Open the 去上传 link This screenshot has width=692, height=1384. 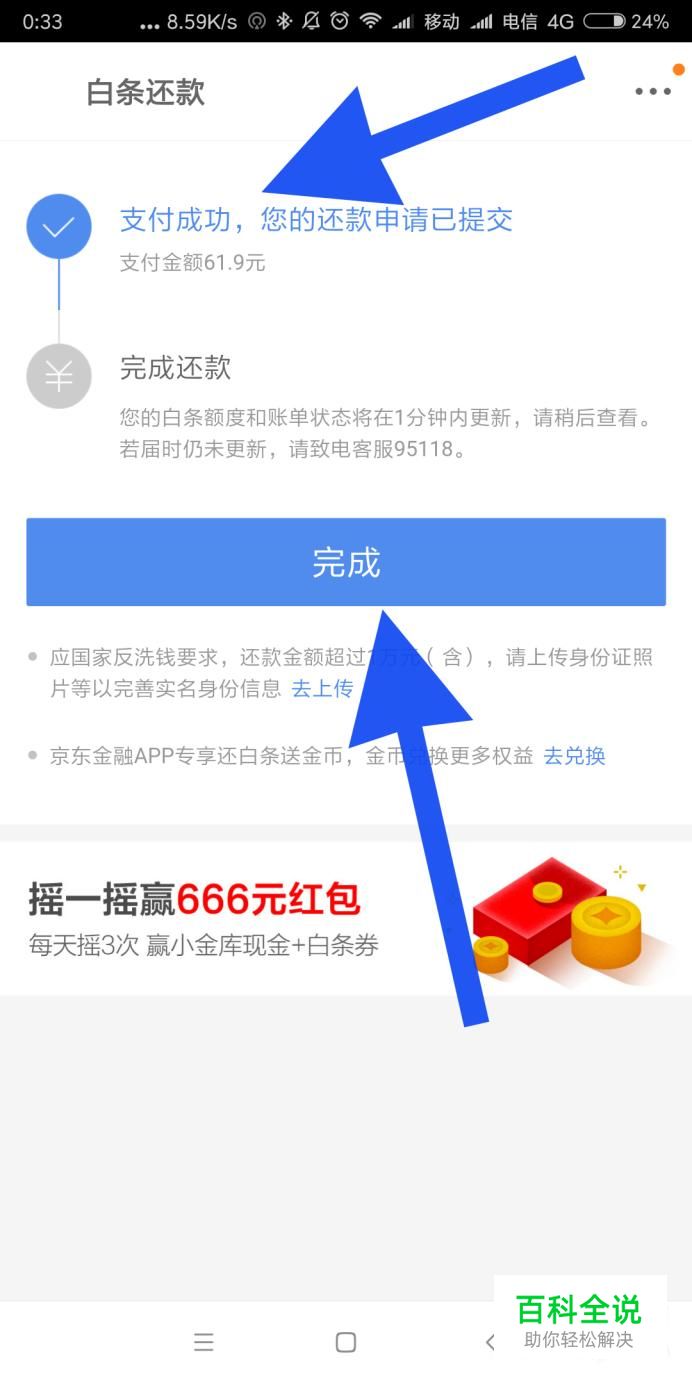click(322, 689)
